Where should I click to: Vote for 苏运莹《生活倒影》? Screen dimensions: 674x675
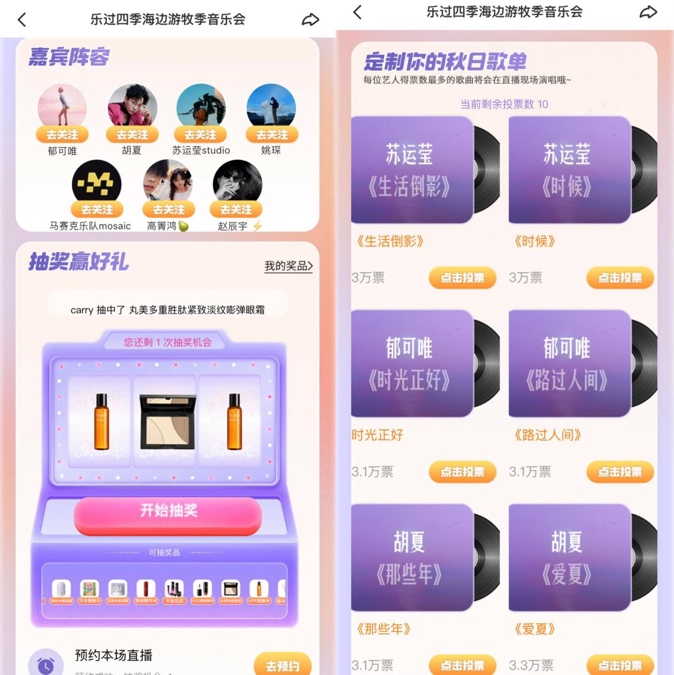point(462,278)
